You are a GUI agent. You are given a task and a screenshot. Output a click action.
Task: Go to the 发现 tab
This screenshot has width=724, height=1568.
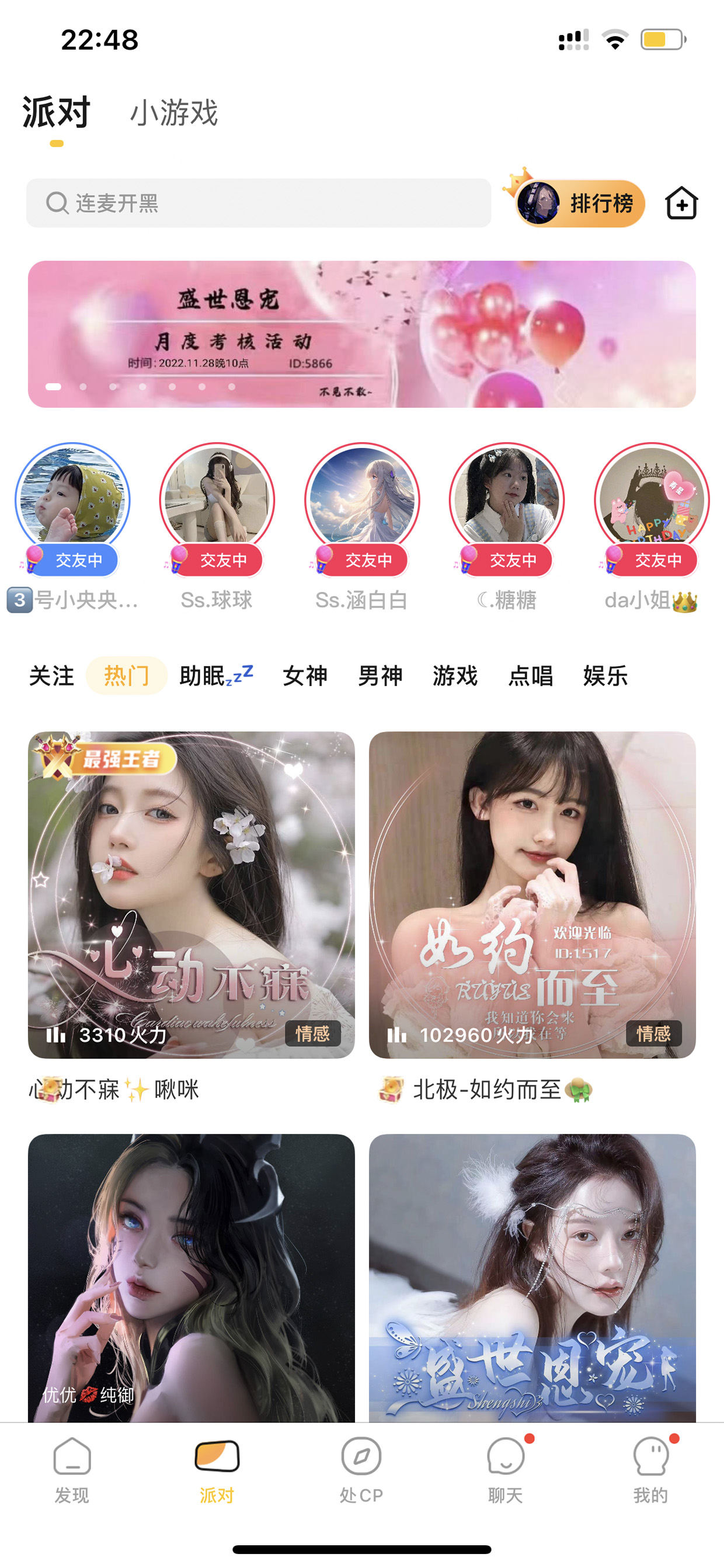tap(72, 1469)
